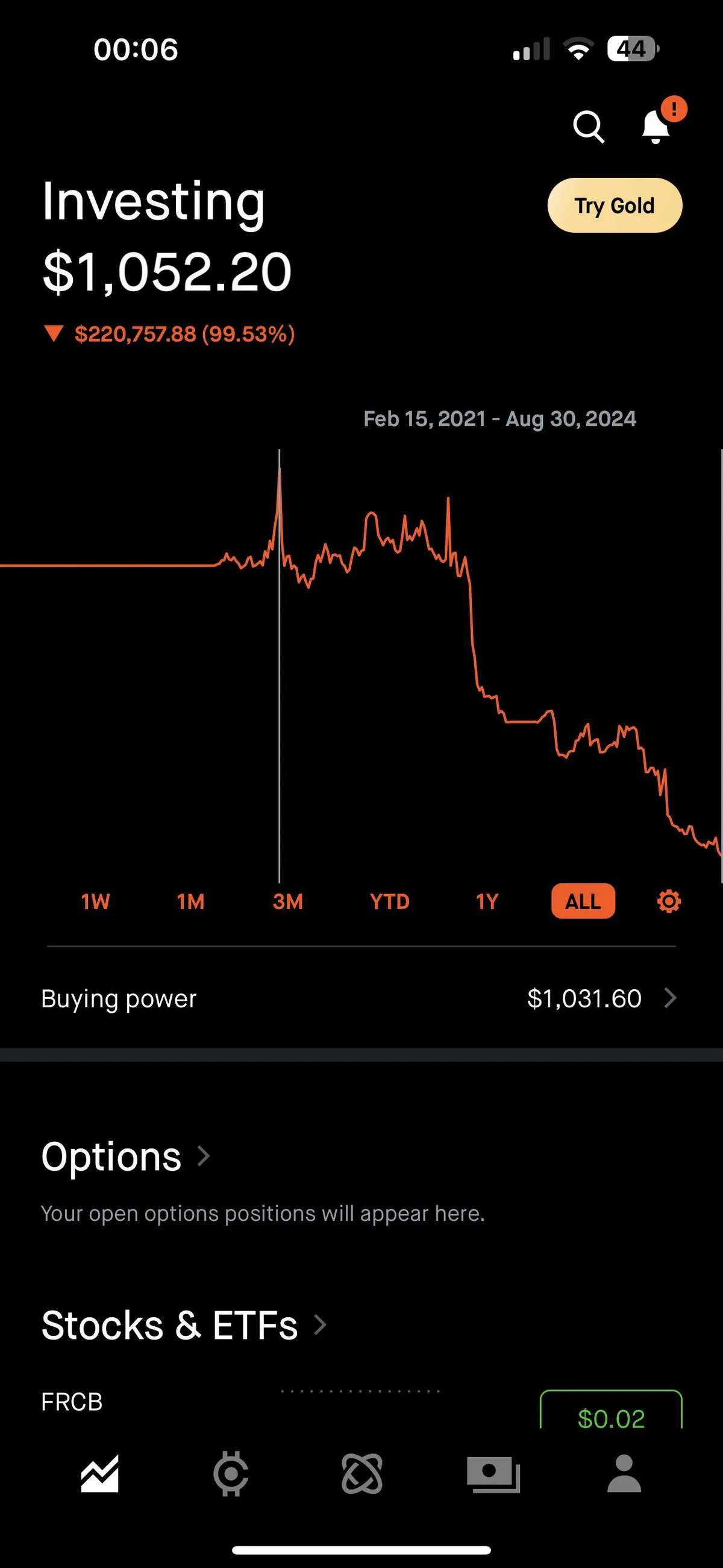The width and height of the screenshot is (723, 1568).
Task: Open the account profile tab
Action: pyautogui.click(x=624, y=1475)
